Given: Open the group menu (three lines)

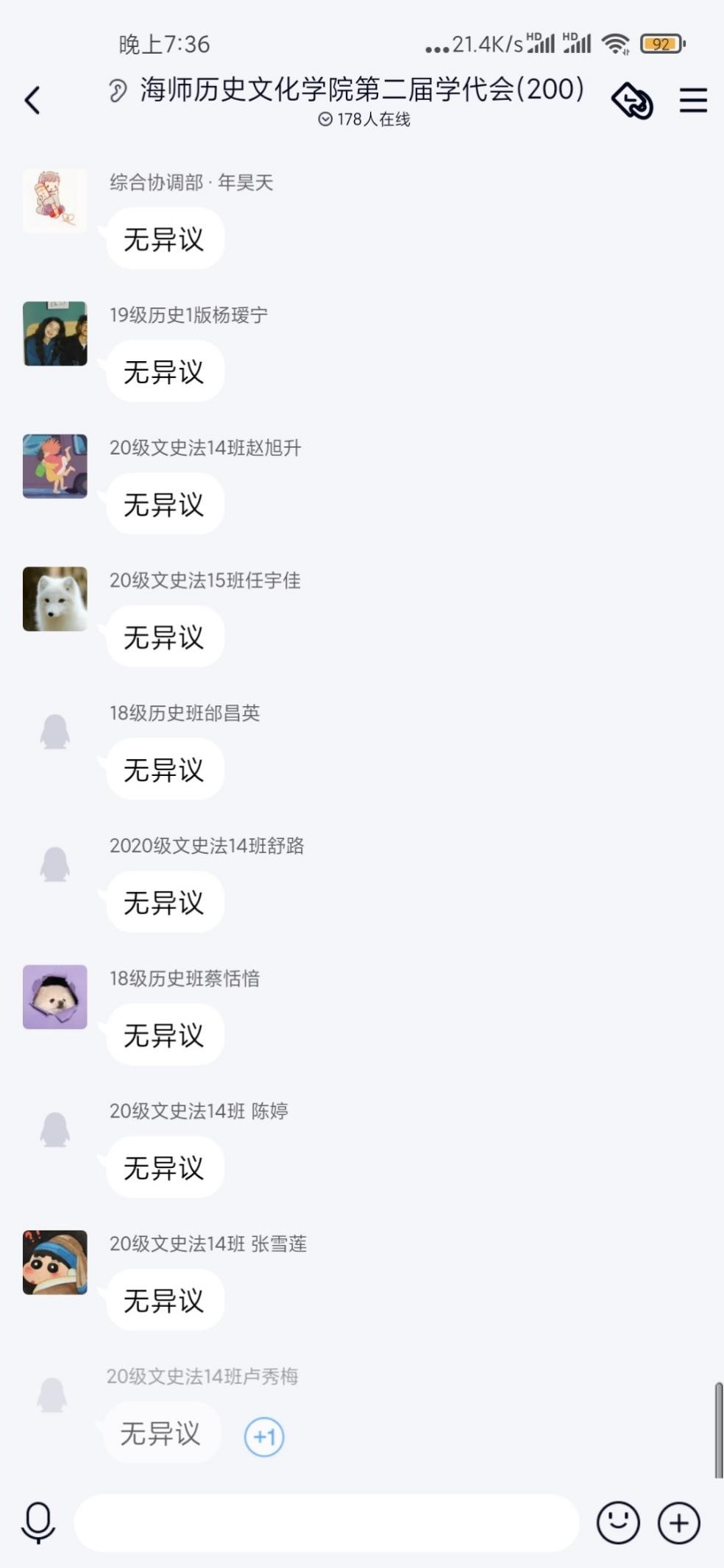Looking at the screenshot, I should pos(692,100).
